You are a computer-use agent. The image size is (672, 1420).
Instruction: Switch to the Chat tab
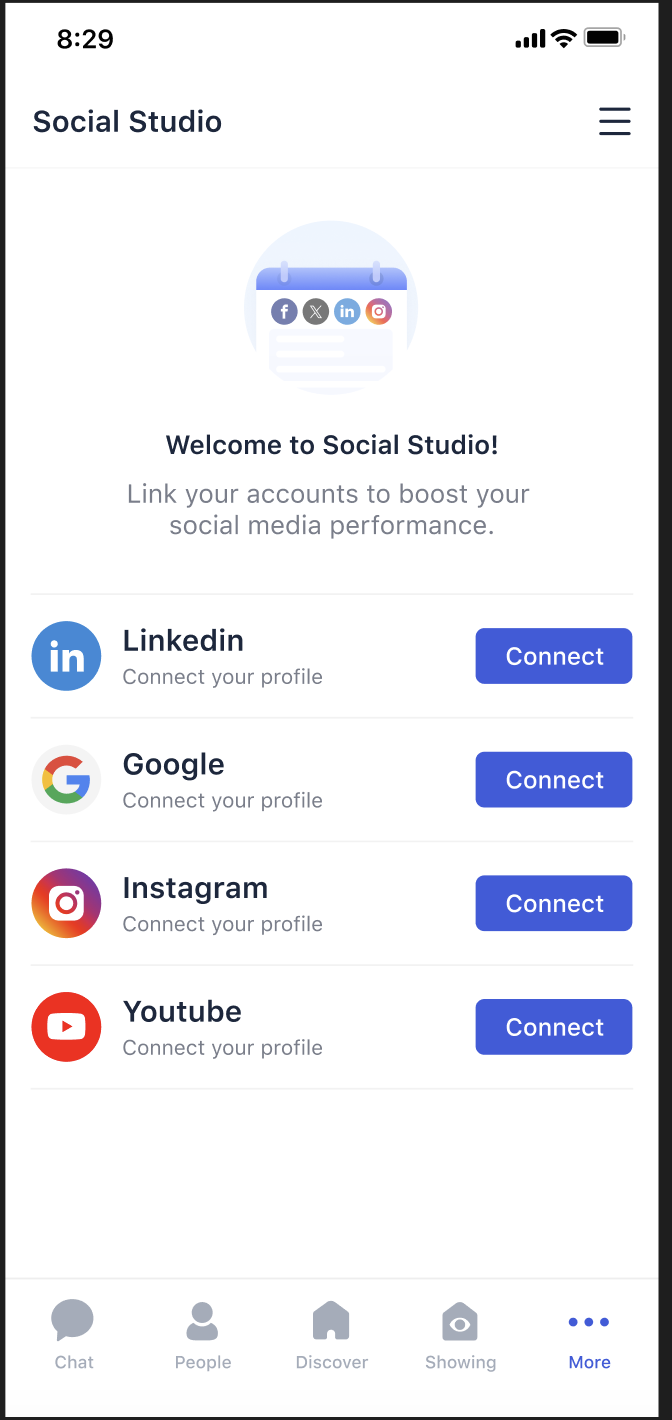pos(73,1335)
